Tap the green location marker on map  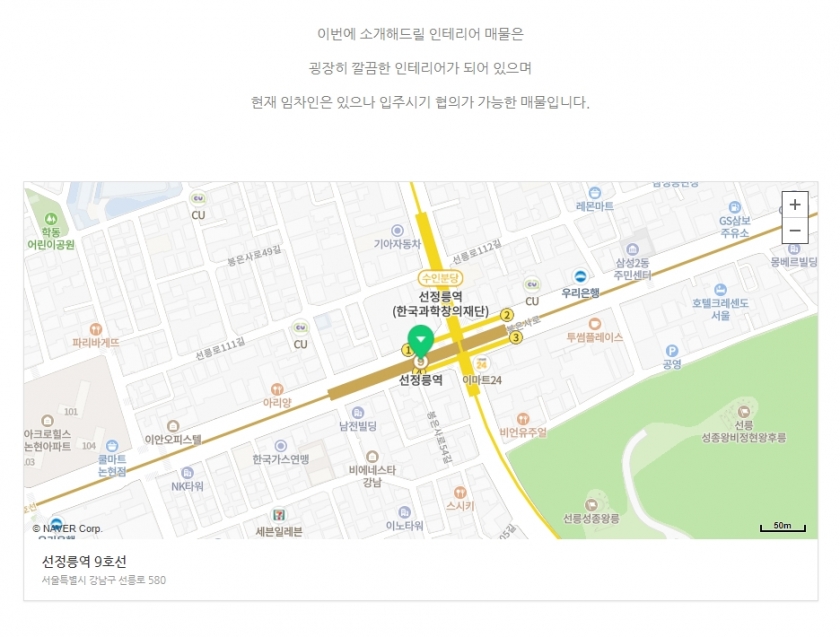421,338
